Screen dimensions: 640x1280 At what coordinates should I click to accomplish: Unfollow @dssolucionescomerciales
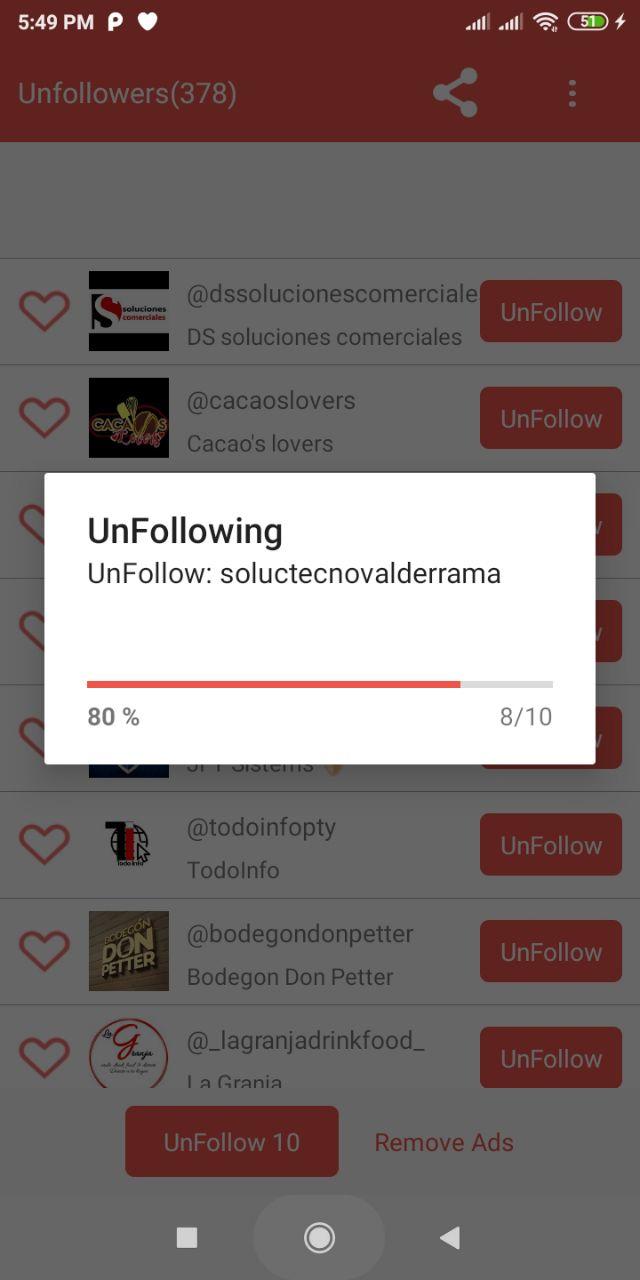point(551,312)
